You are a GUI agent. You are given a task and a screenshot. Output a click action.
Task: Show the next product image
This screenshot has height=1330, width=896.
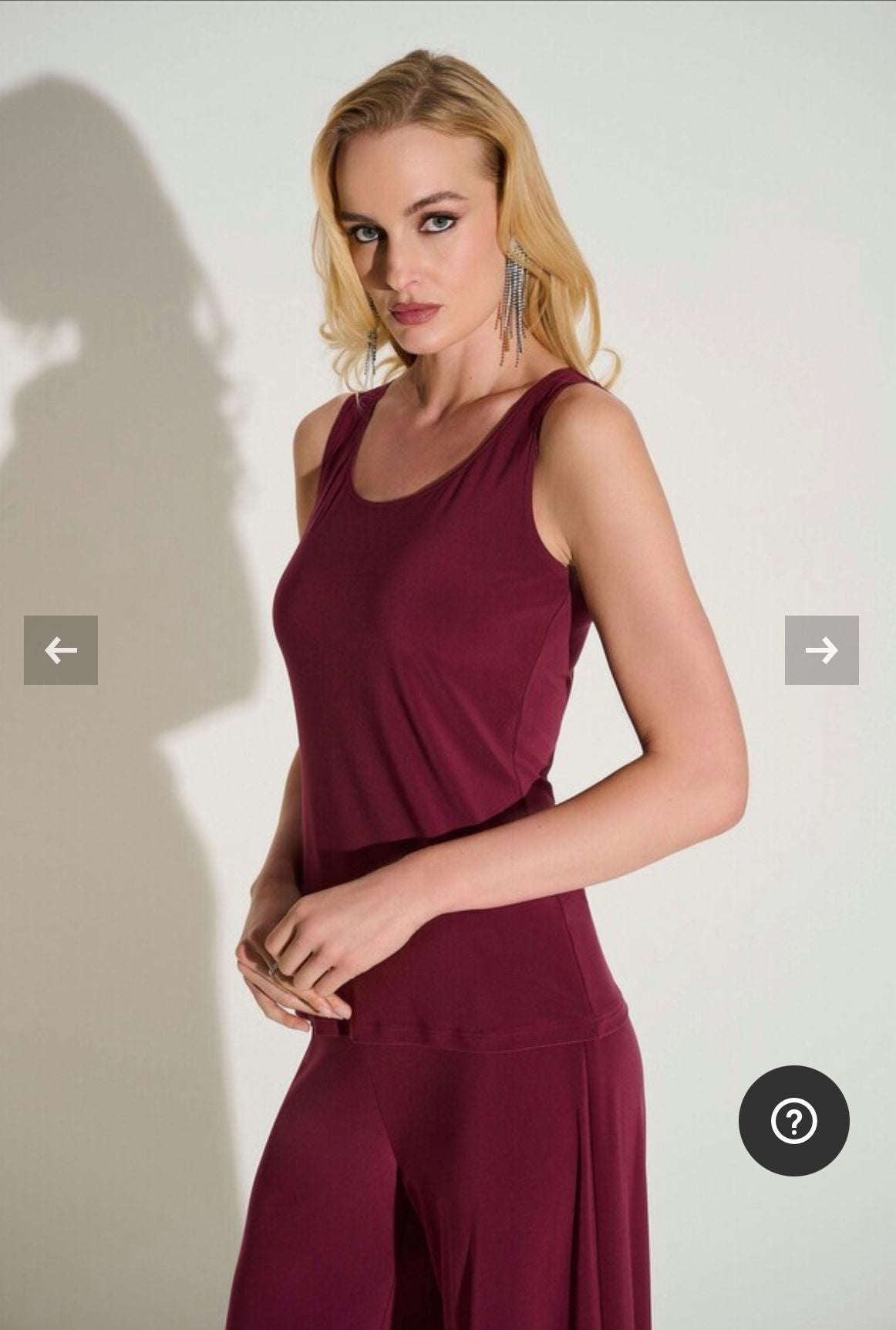click(821, 650)
